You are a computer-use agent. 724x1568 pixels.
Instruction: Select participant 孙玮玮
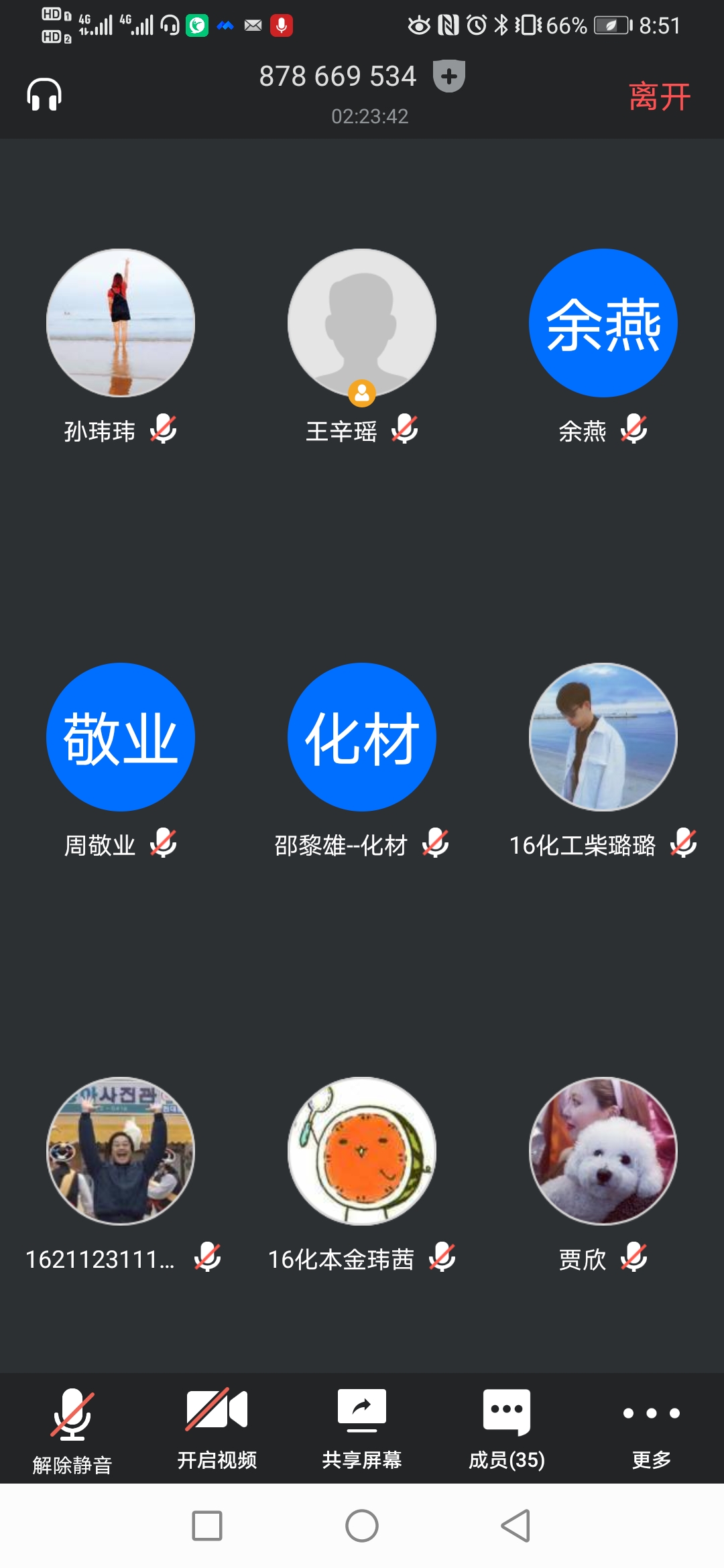121,323
